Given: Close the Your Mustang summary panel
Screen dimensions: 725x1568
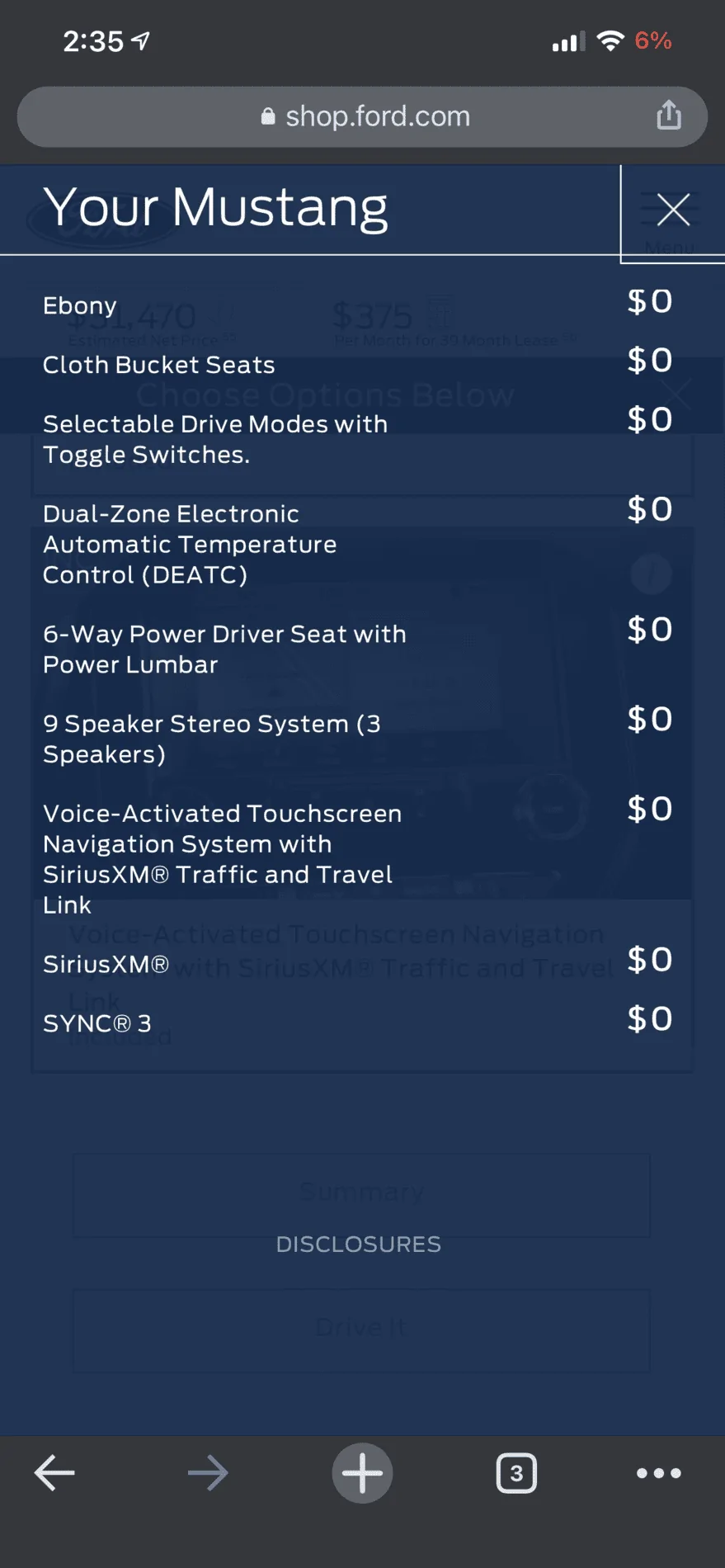Looking at the screenshot, I should click(673, 210).
